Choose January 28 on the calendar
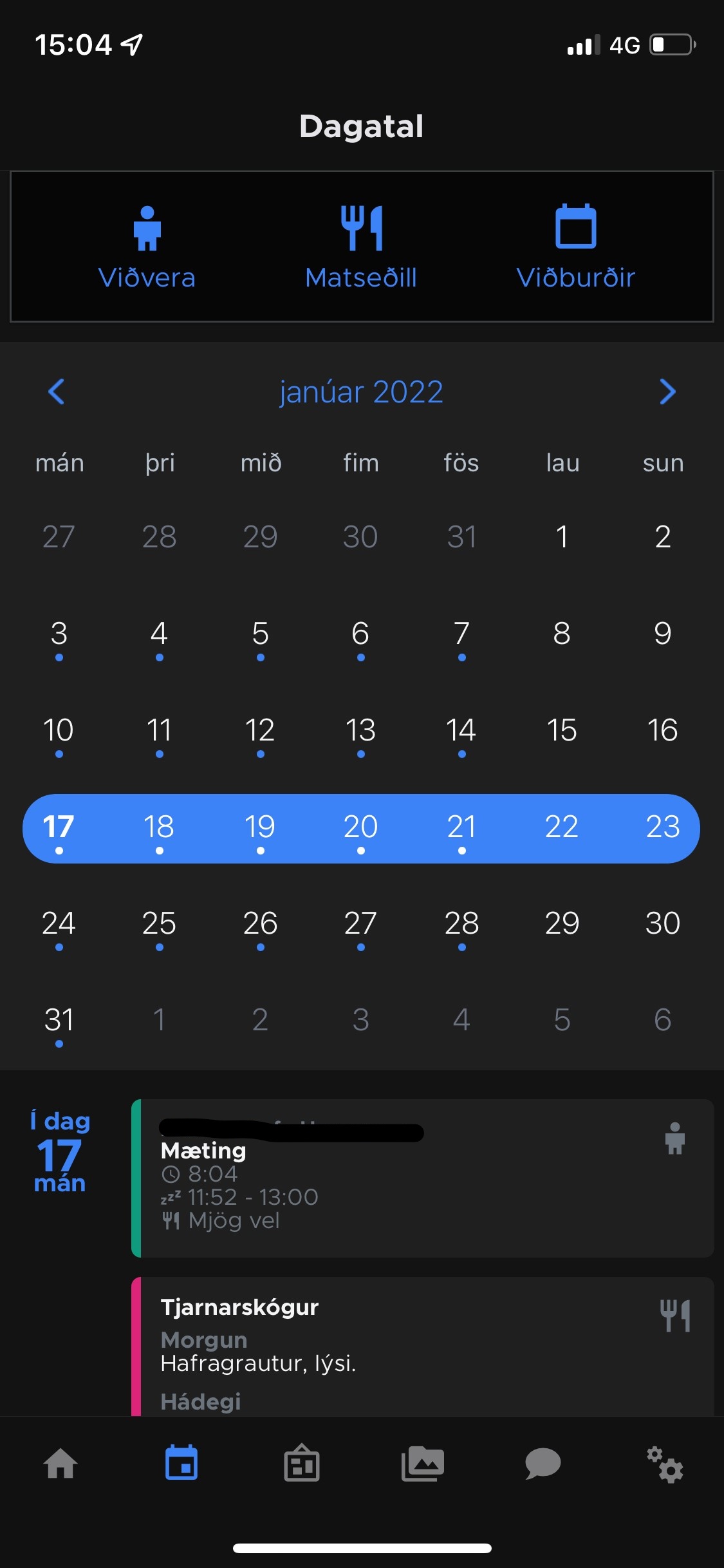Image resolution: width=724 pixels, height=1568 pixels. tap(461, 927)
